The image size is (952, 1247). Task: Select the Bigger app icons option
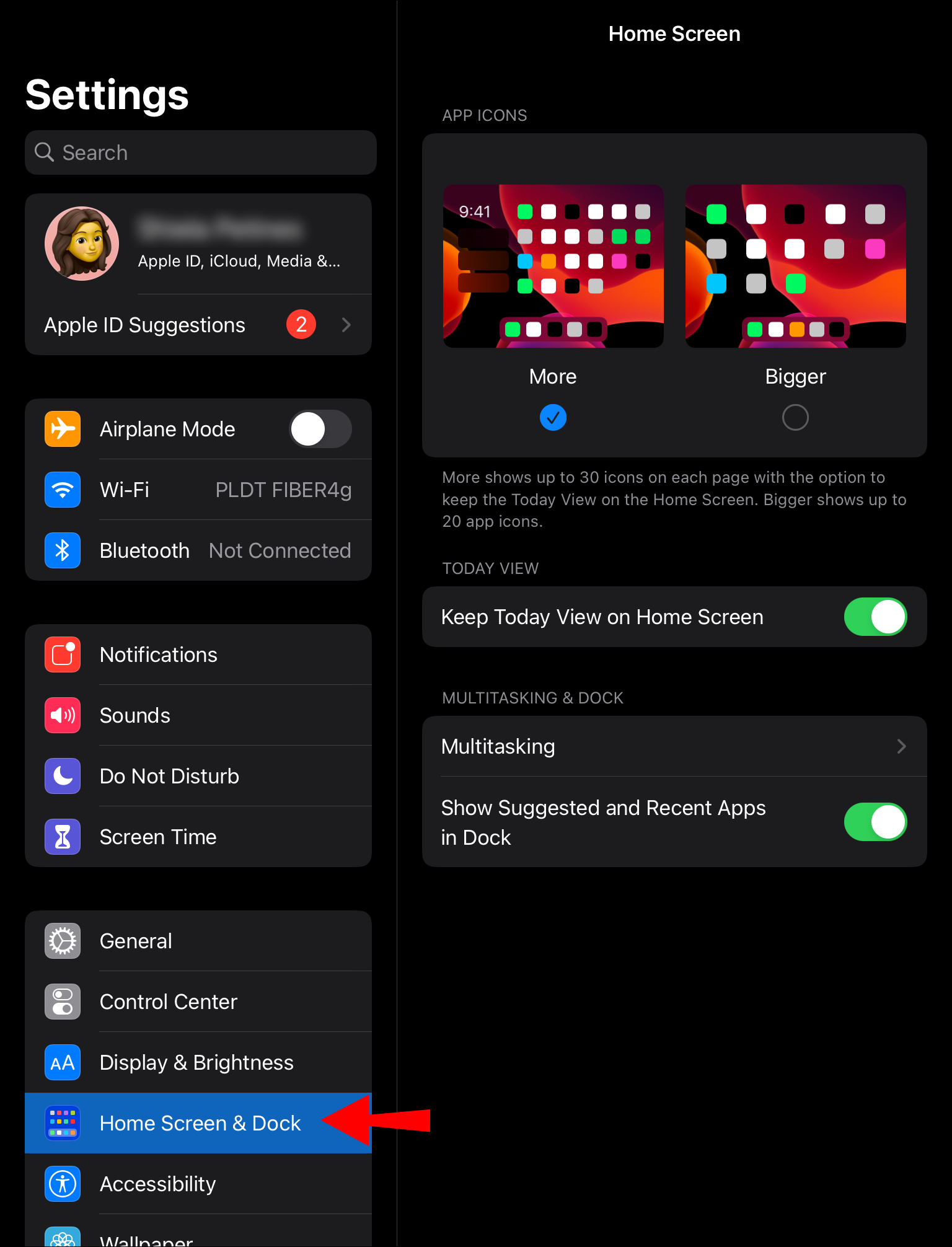[795, 417]
